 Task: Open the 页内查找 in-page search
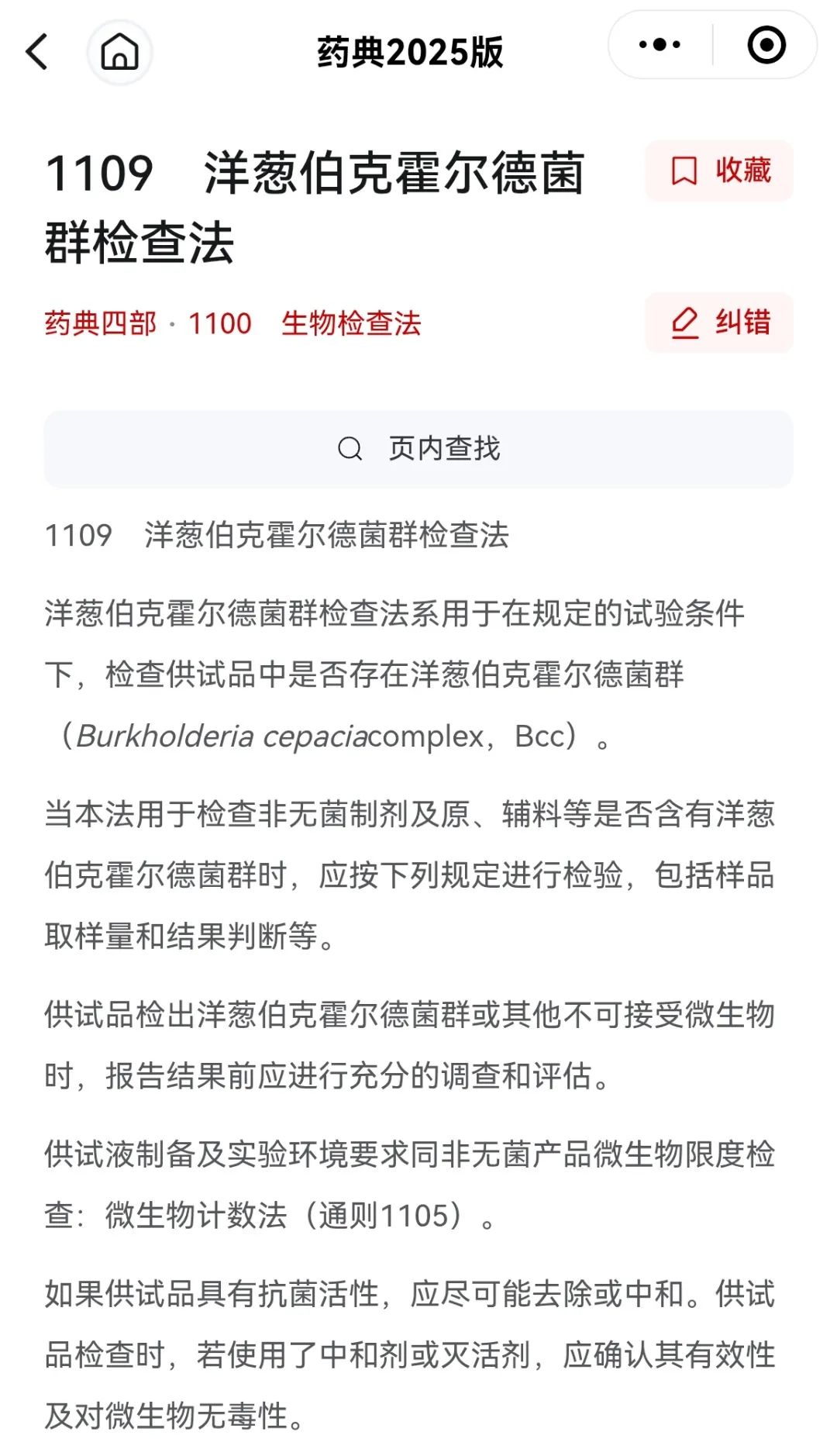tap(418, 448)
